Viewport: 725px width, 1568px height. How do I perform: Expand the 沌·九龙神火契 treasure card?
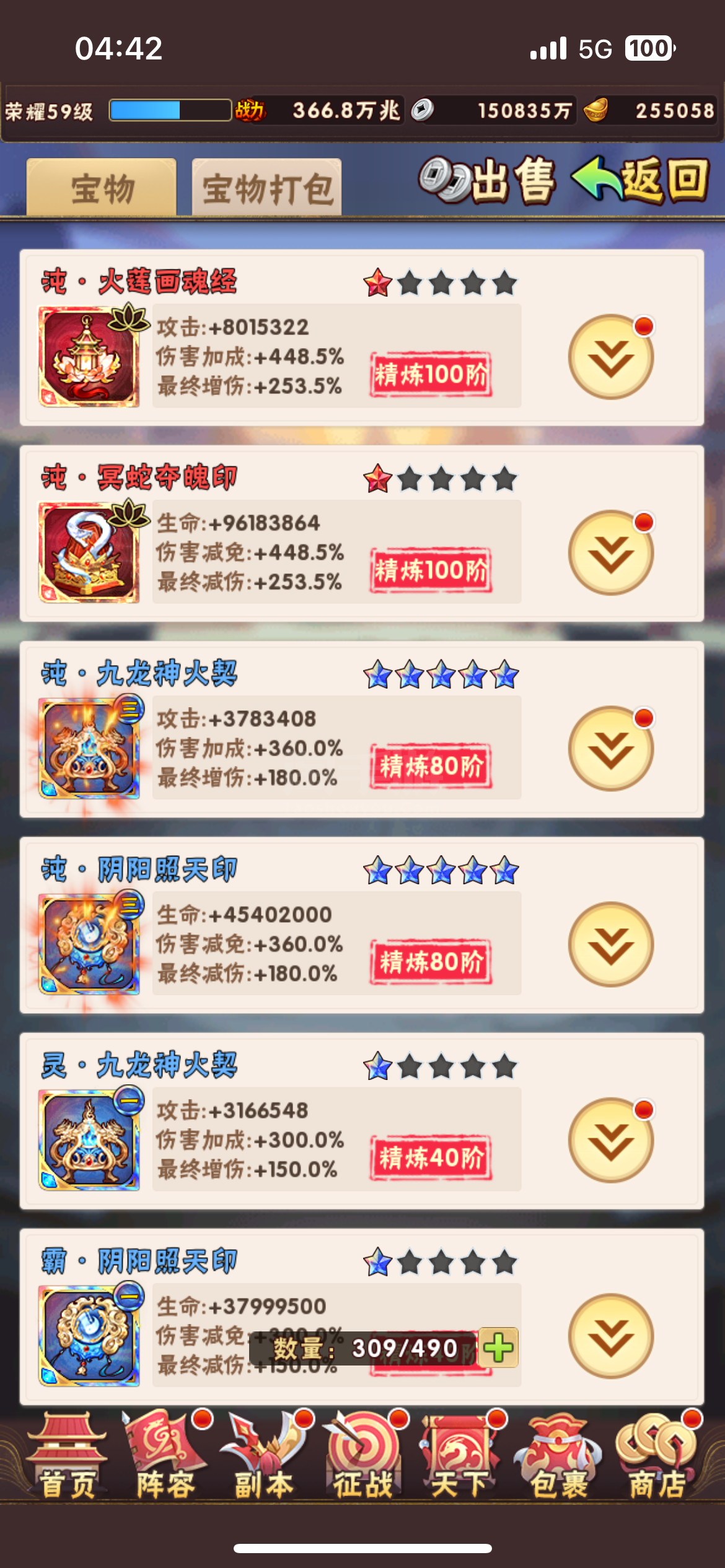coord(611,749)
